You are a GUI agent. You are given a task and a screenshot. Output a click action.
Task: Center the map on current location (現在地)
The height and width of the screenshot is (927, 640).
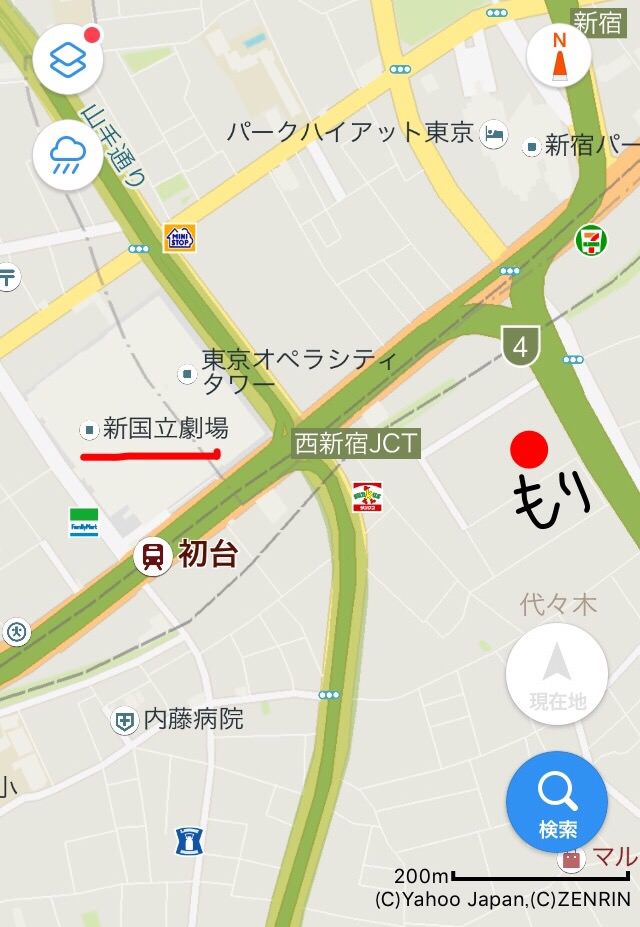[558, 674]
